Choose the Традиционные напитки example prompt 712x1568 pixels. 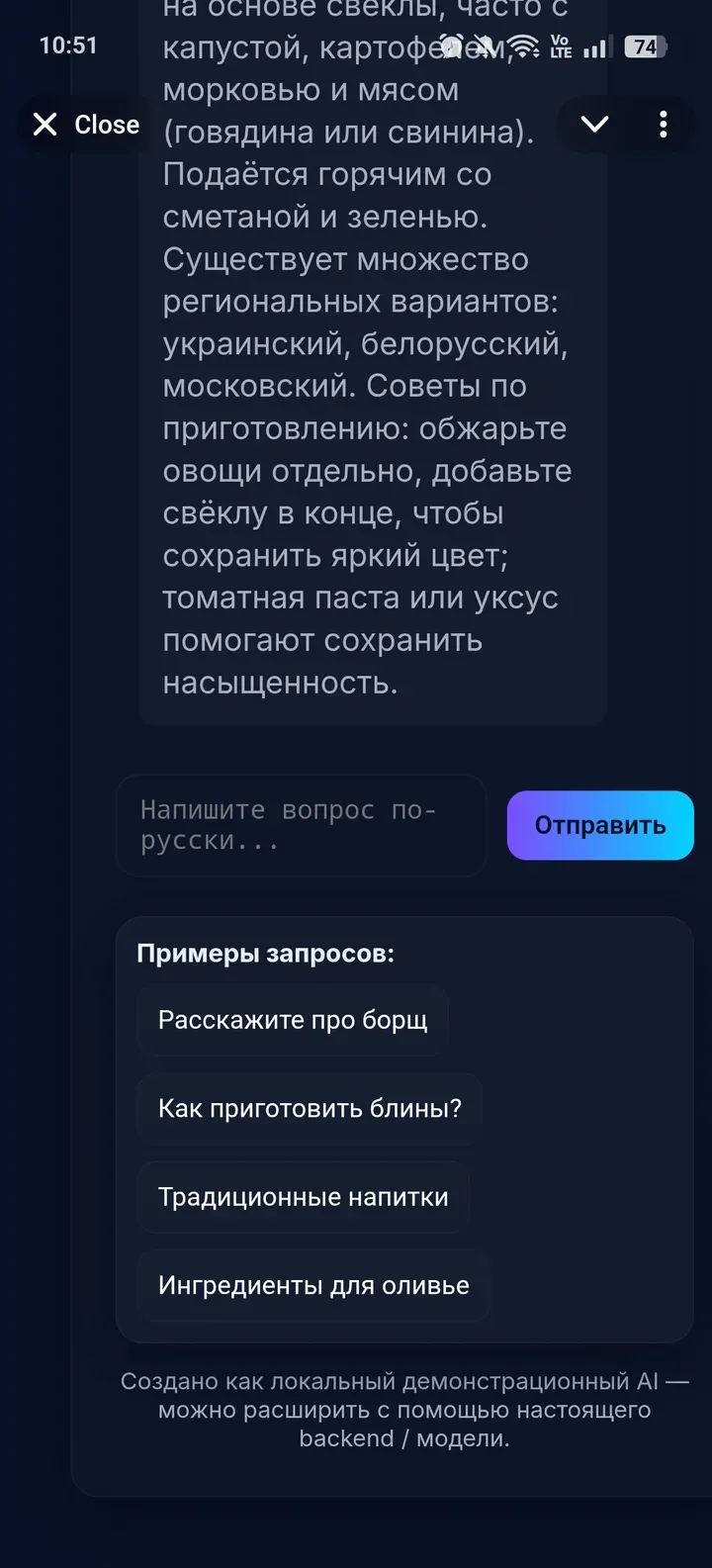[x=304, y=1197]
